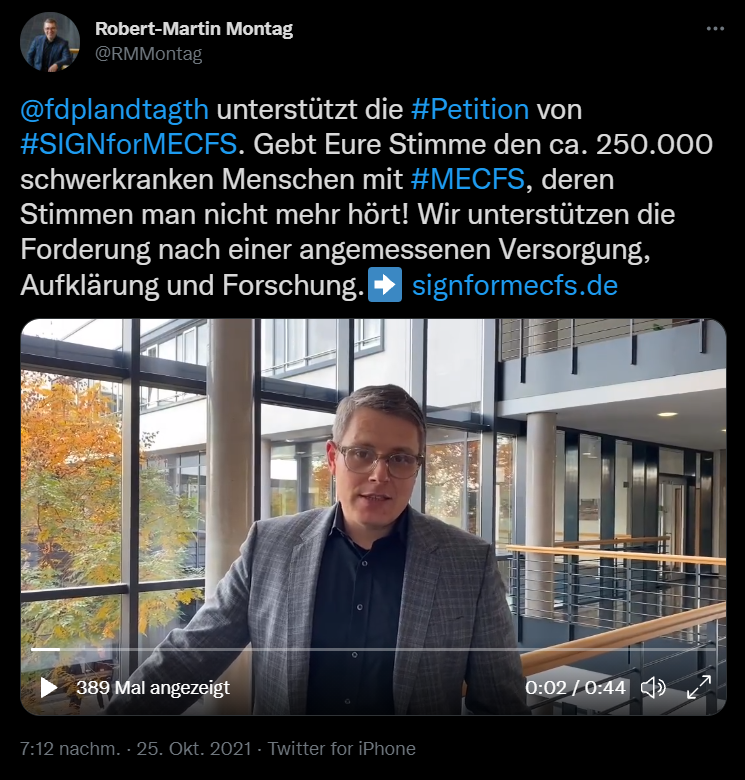
Task: Unmute the video sound
Action: (x=652, y=687)
